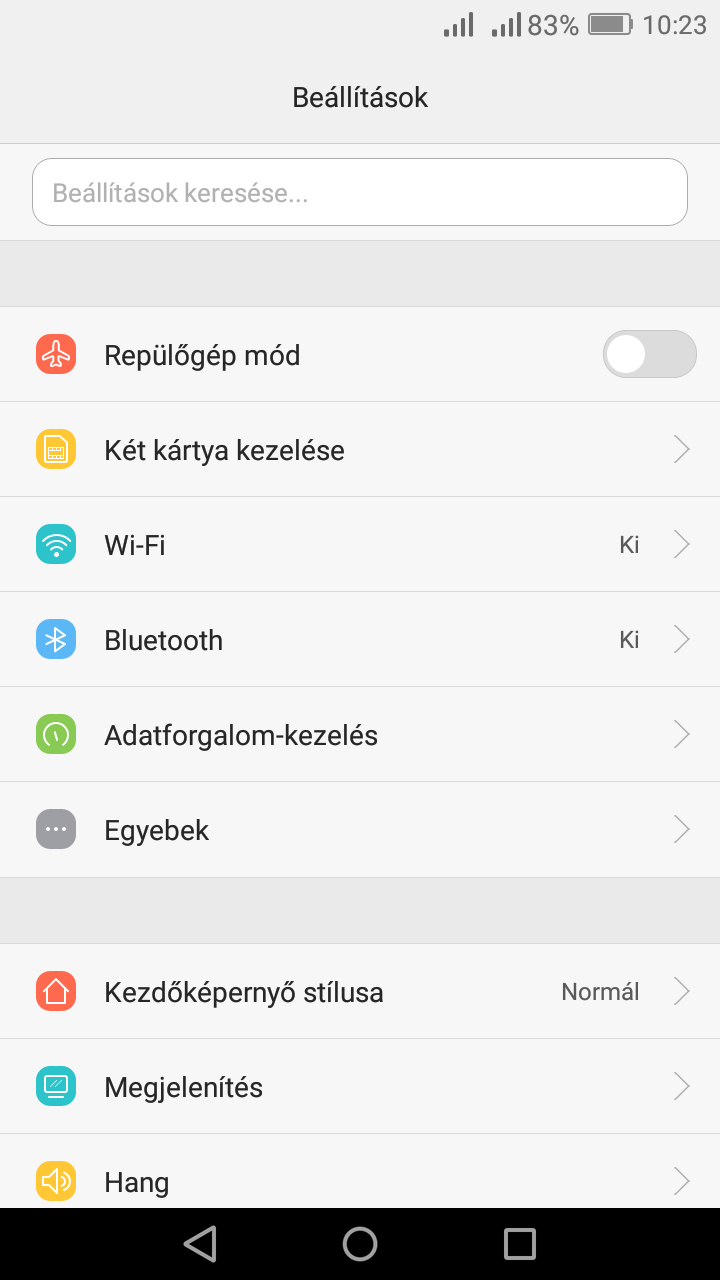720x1280 pixels.
Task: Tap the system back button
Action: click(200, 1244)
